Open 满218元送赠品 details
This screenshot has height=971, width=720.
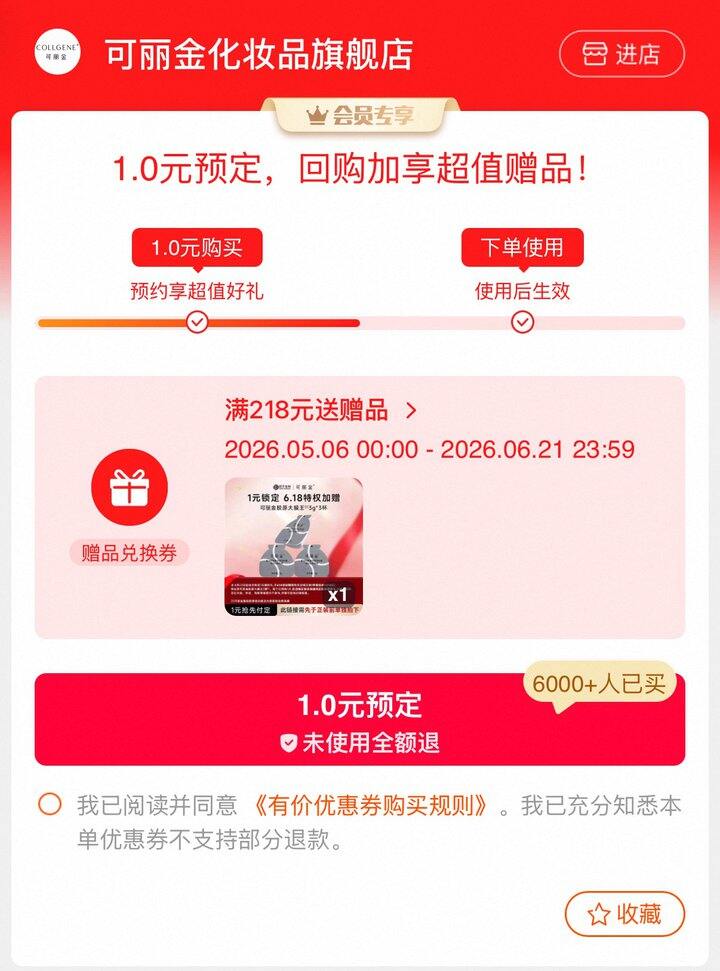click(320, 410)
